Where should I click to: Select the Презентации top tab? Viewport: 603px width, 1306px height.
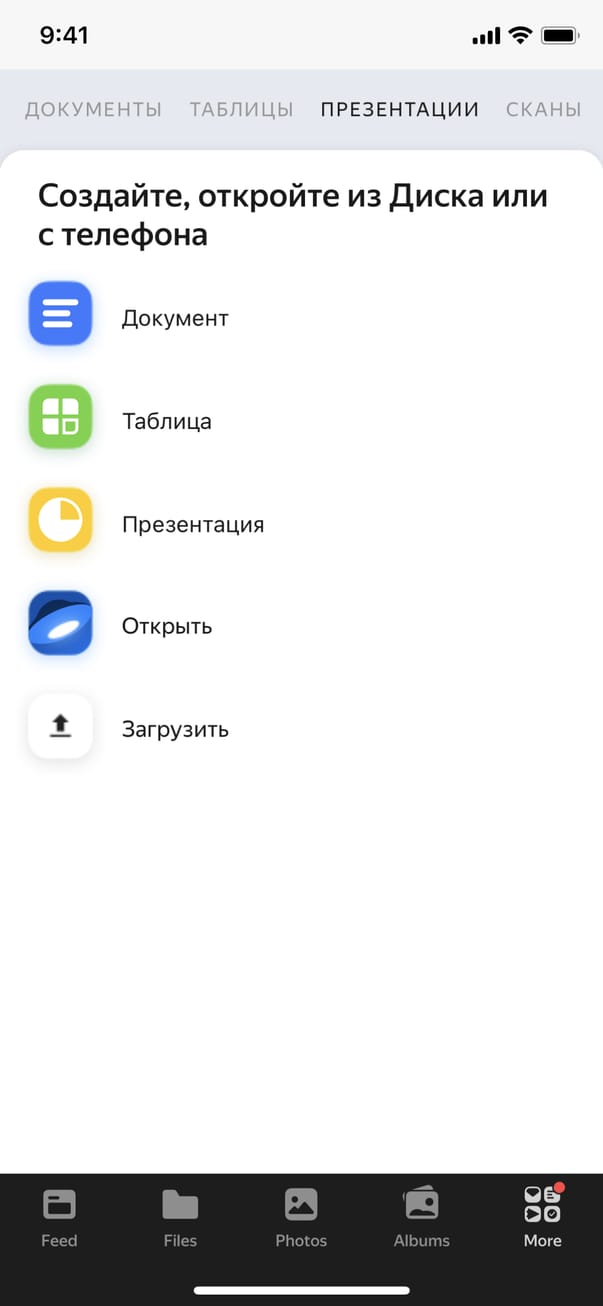tap(399, 110)
